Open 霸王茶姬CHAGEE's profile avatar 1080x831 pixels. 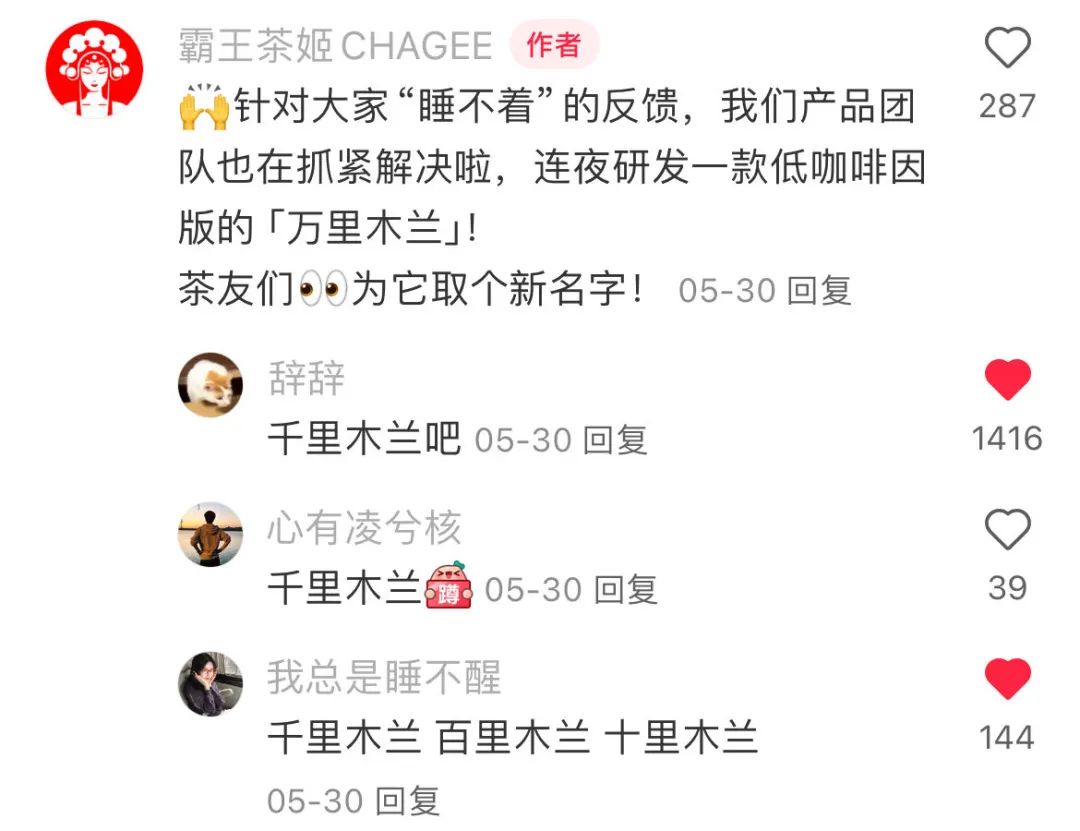coord(95,68)
